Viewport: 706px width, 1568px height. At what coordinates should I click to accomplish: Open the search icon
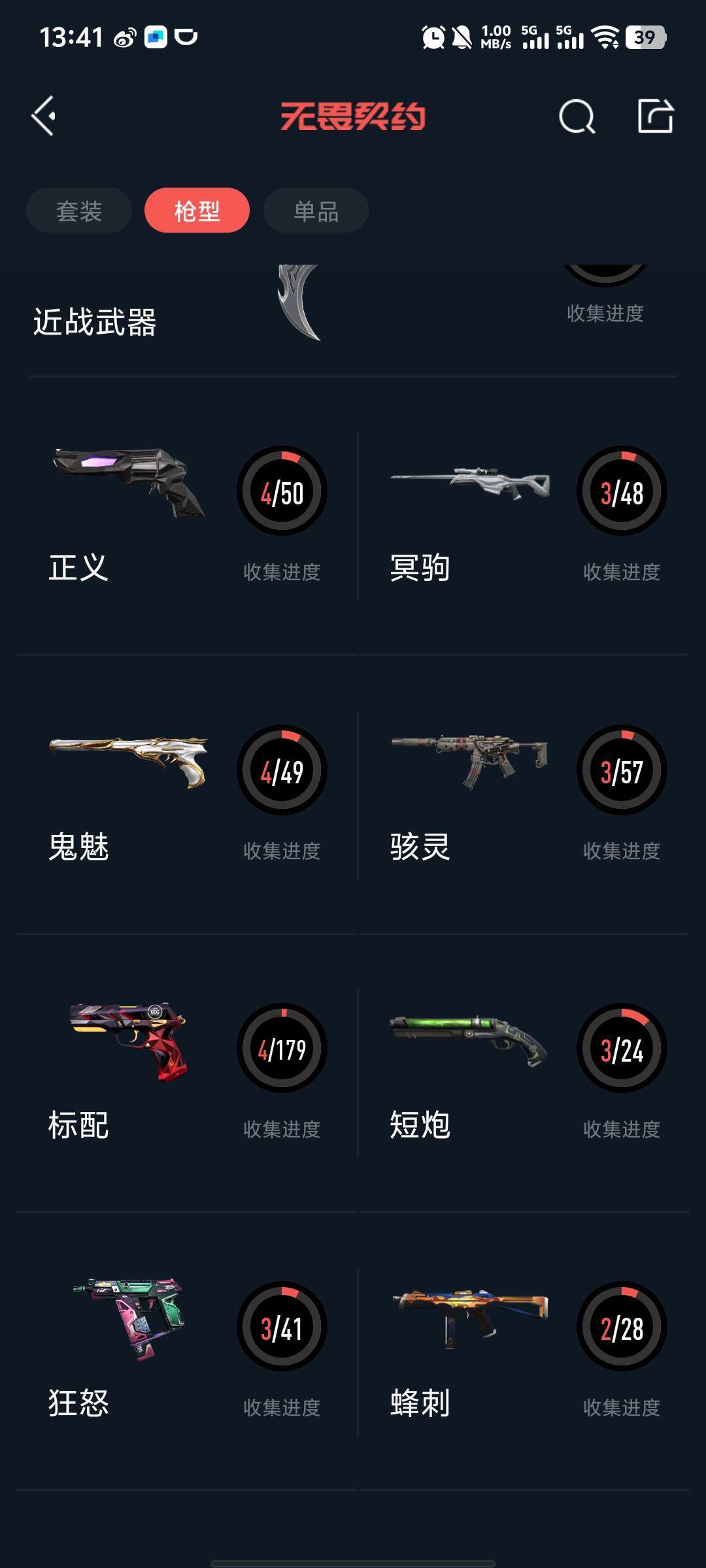(x=577, y=117)
